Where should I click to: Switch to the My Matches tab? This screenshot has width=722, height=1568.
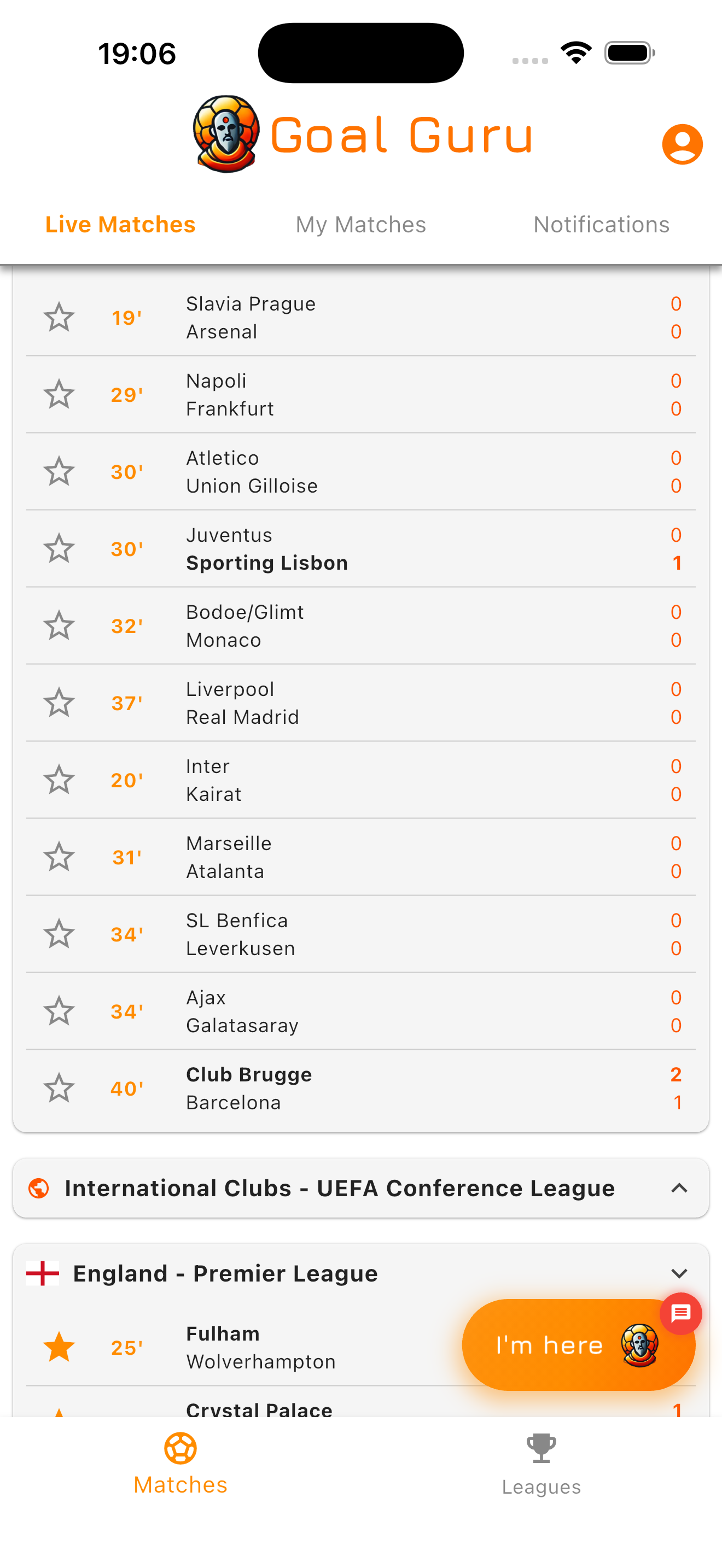click(x=360, y=224)
